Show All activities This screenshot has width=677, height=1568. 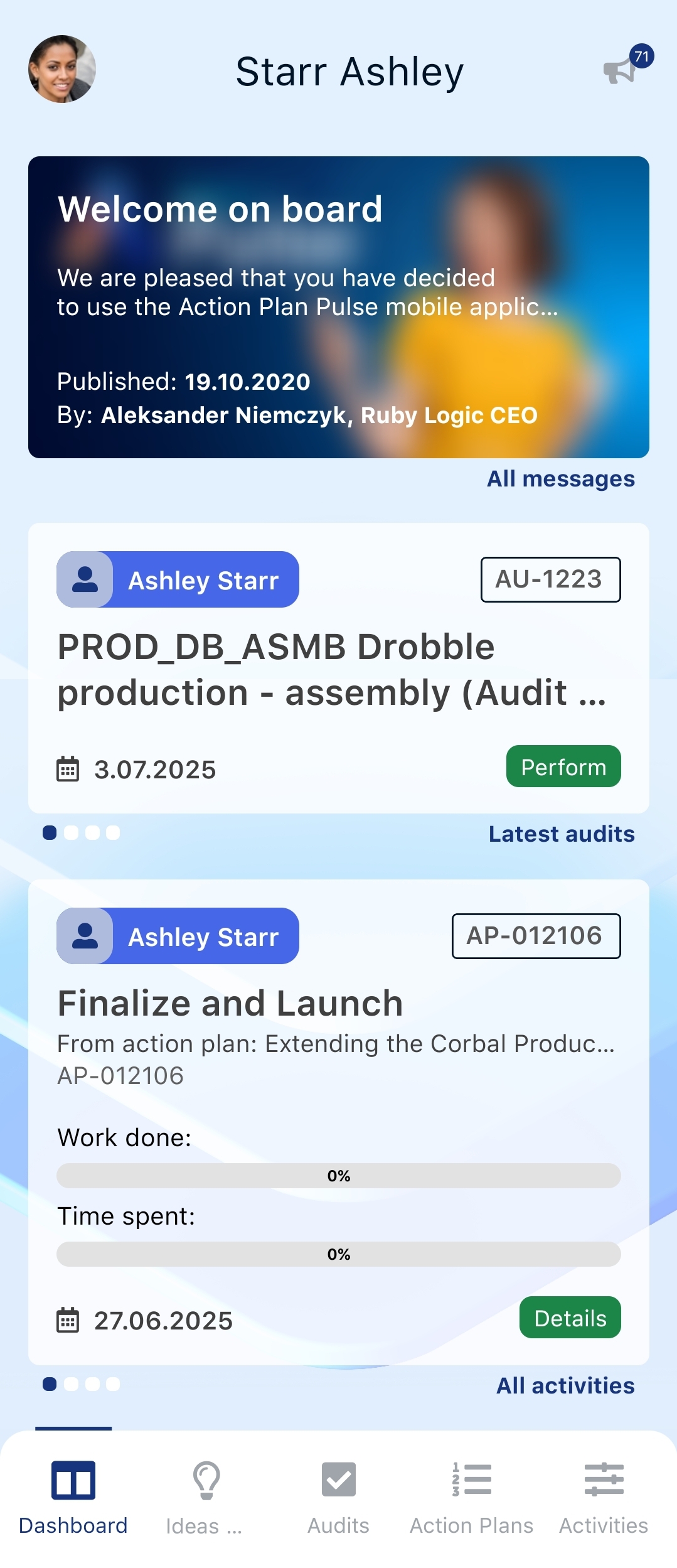(x=565, y=1385)
